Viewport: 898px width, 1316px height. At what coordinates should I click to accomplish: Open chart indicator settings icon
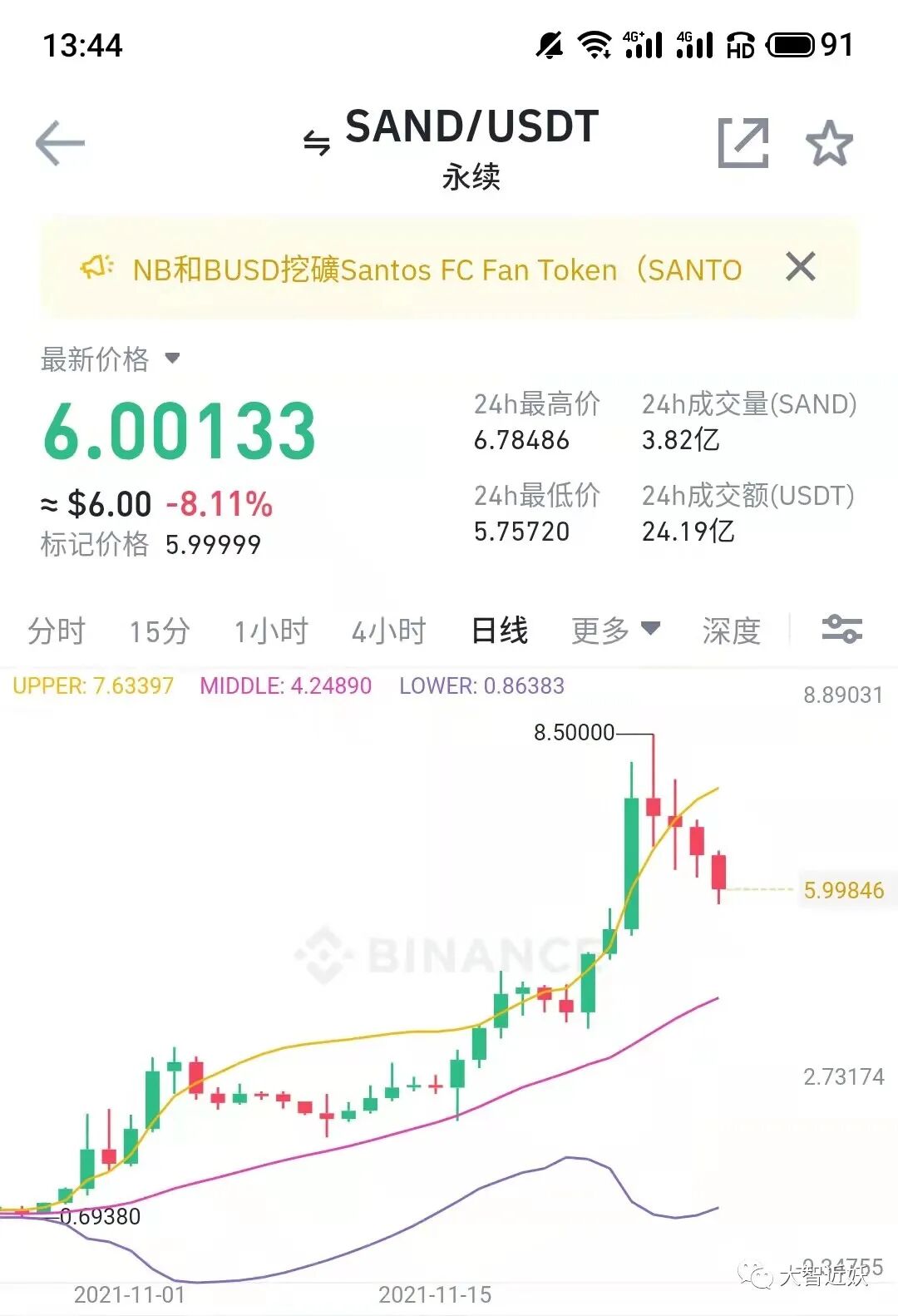841,629
